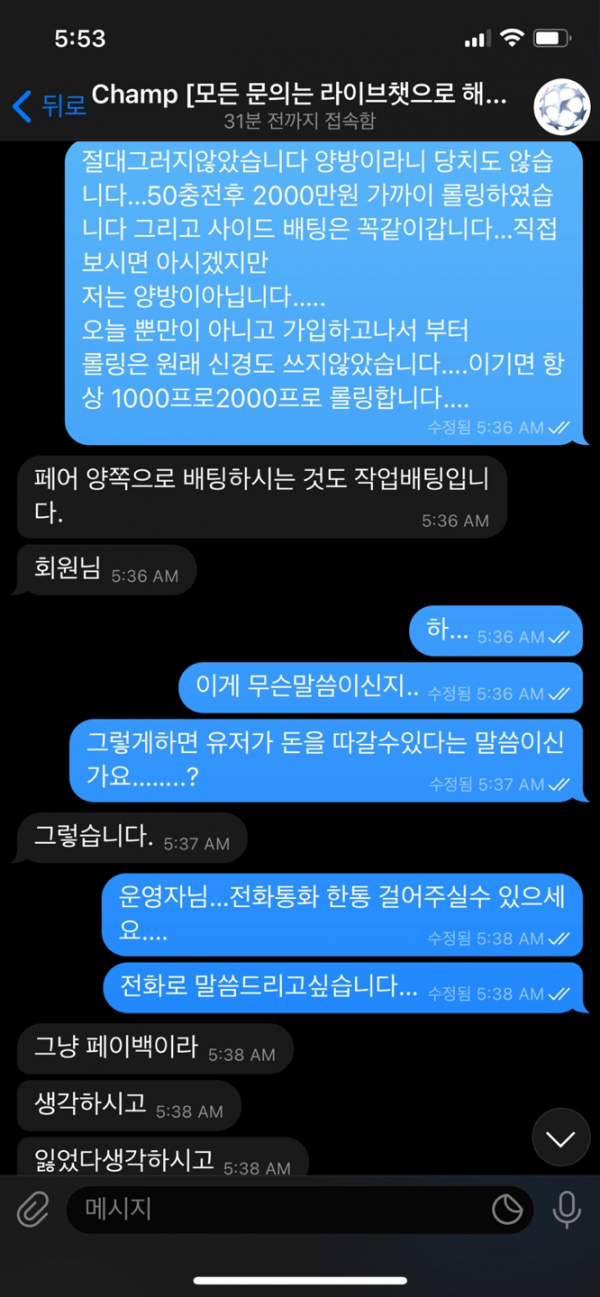Go back with the 뒤로 button

coord(48,105)
